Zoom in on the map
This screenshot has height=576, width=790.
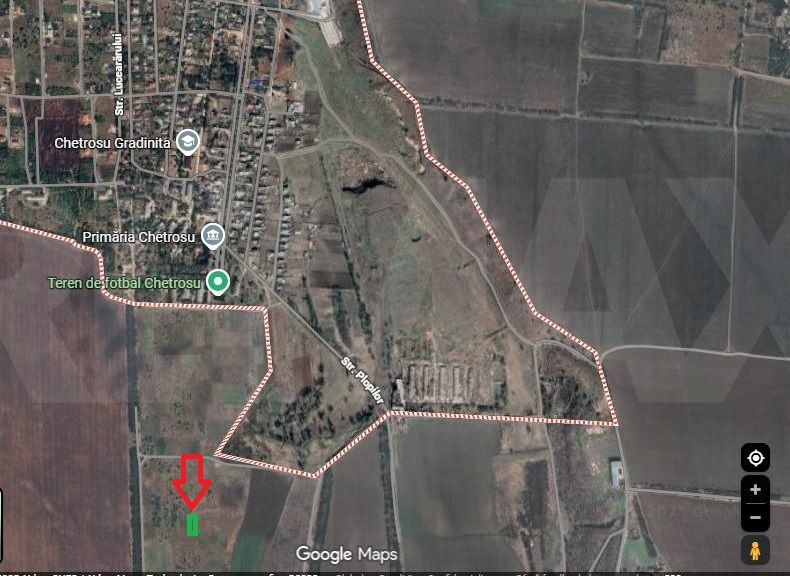pos(755,490)
